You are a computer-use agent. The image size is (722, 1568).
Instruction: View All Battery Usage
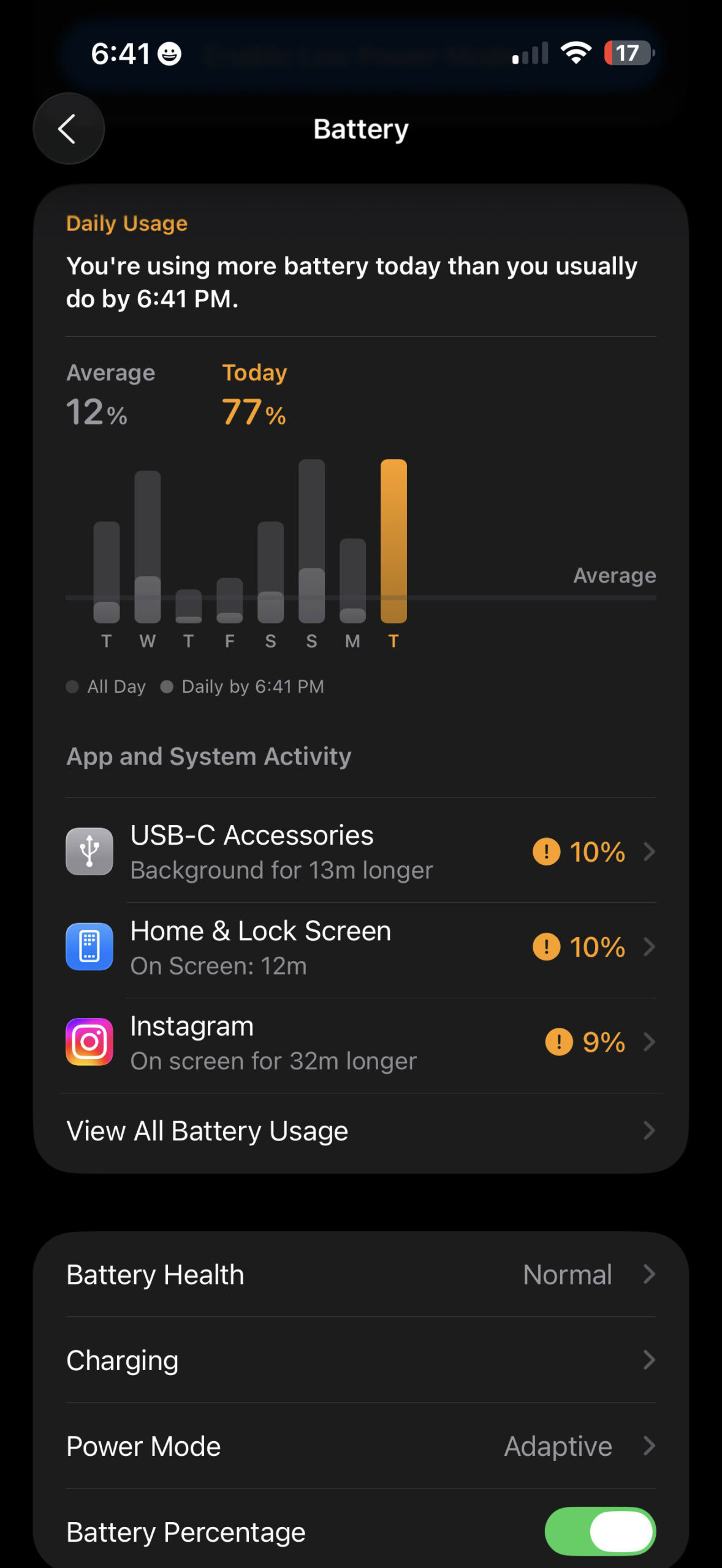[x=360, y=1131]
